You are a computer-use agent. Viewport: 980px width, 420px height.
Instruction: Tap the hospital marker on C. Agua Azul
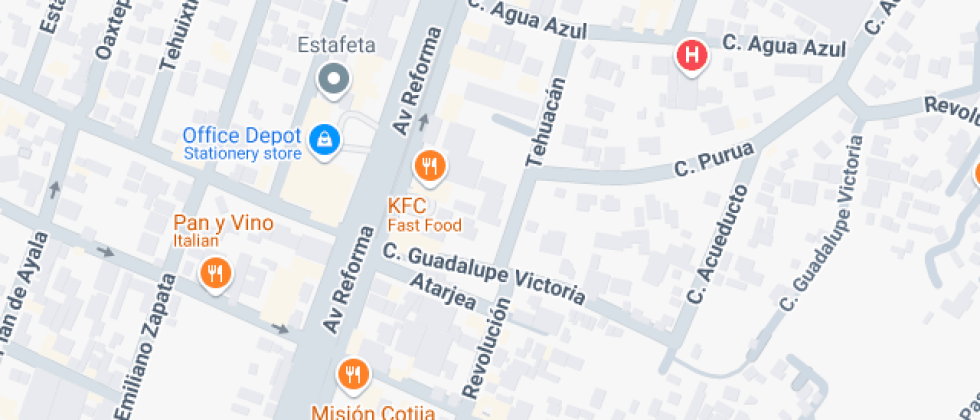[691, 55]
